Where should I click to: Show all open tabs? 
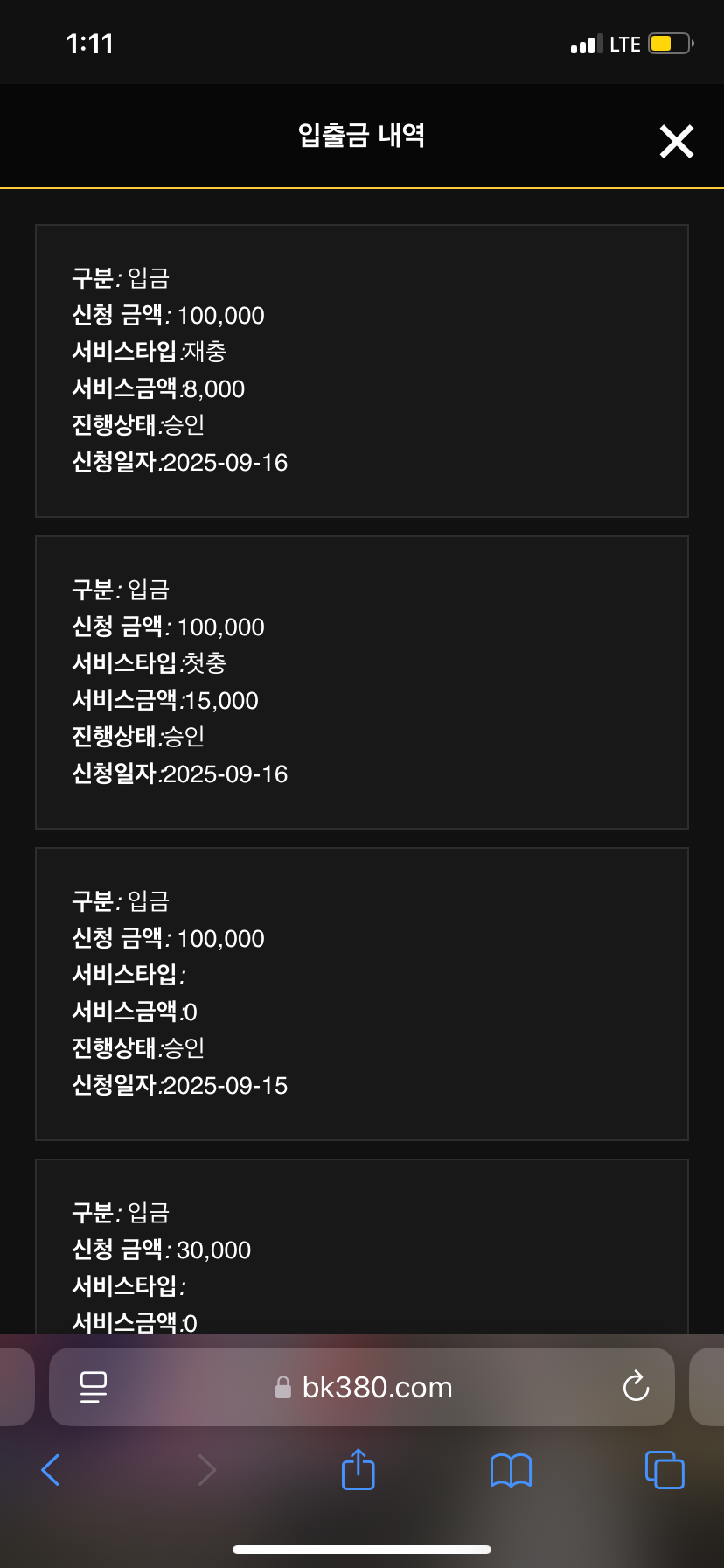(x=665, y=1470)
